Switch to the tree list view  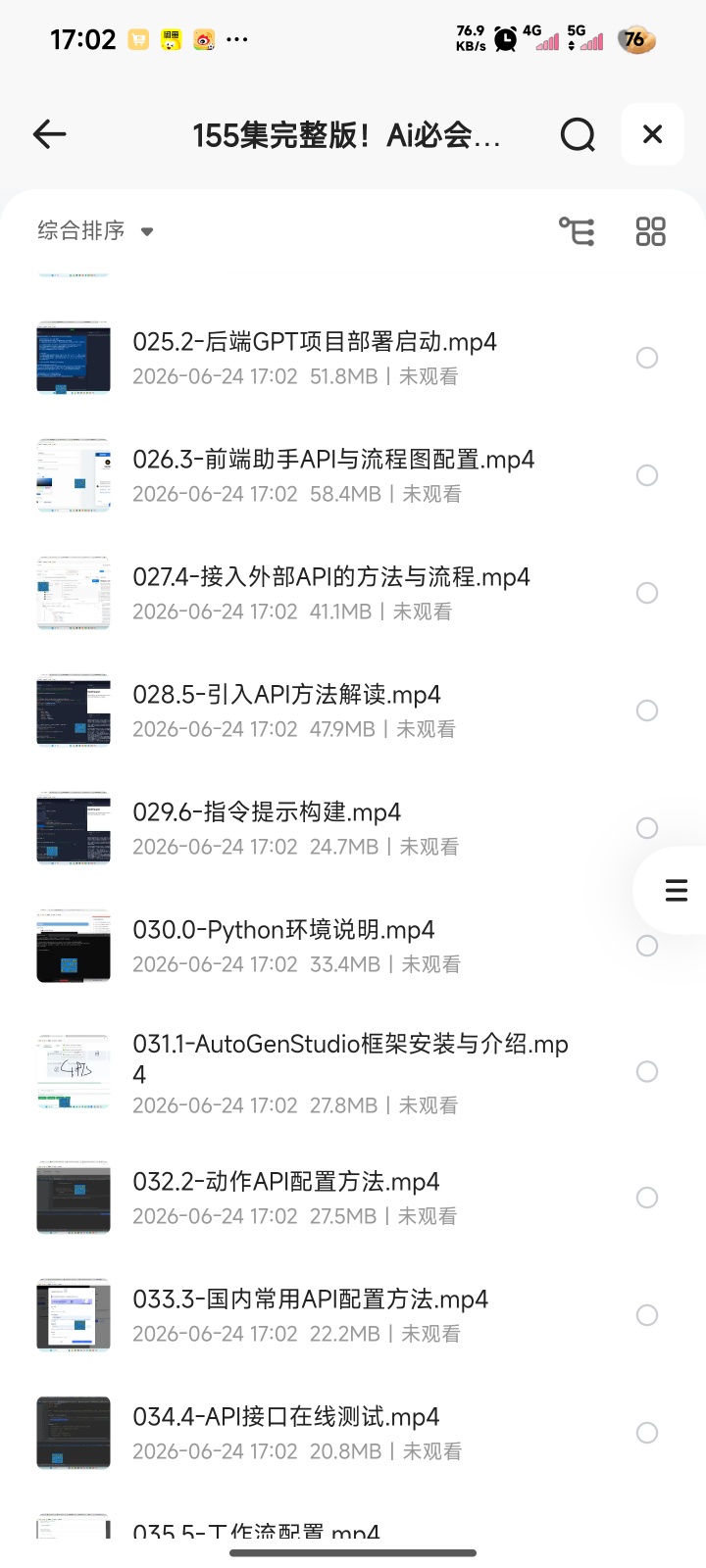click(577, 231)
